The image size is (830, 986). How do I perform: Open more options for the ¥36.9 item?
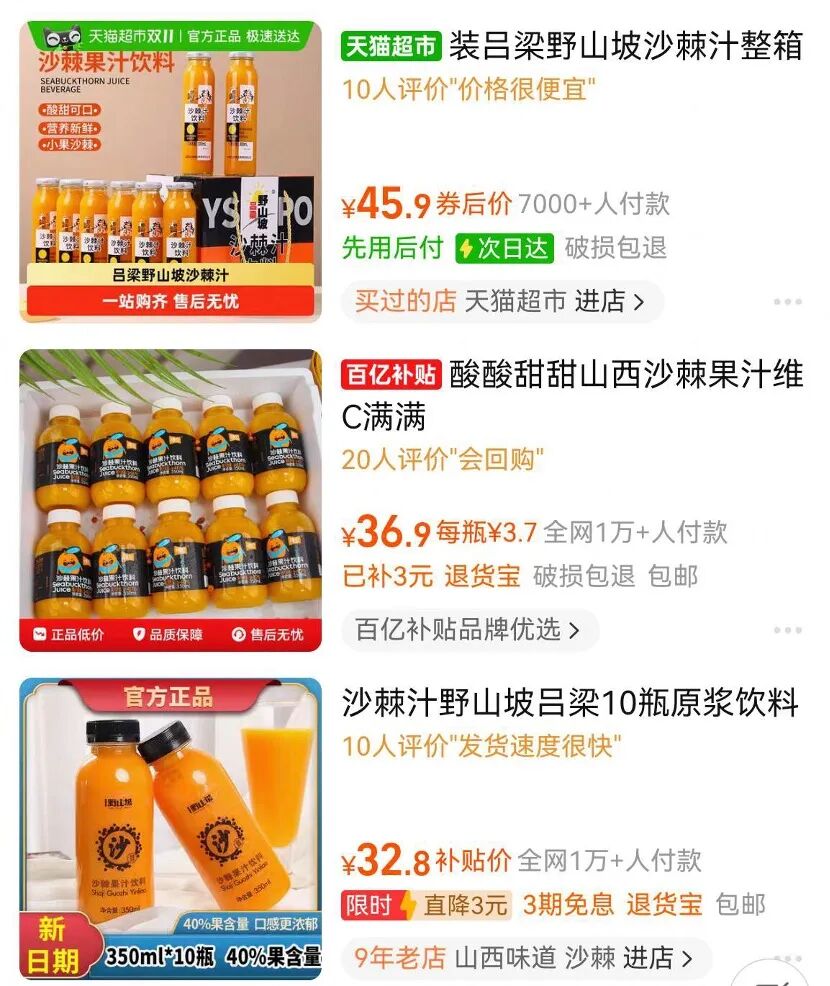click(787, 631)
